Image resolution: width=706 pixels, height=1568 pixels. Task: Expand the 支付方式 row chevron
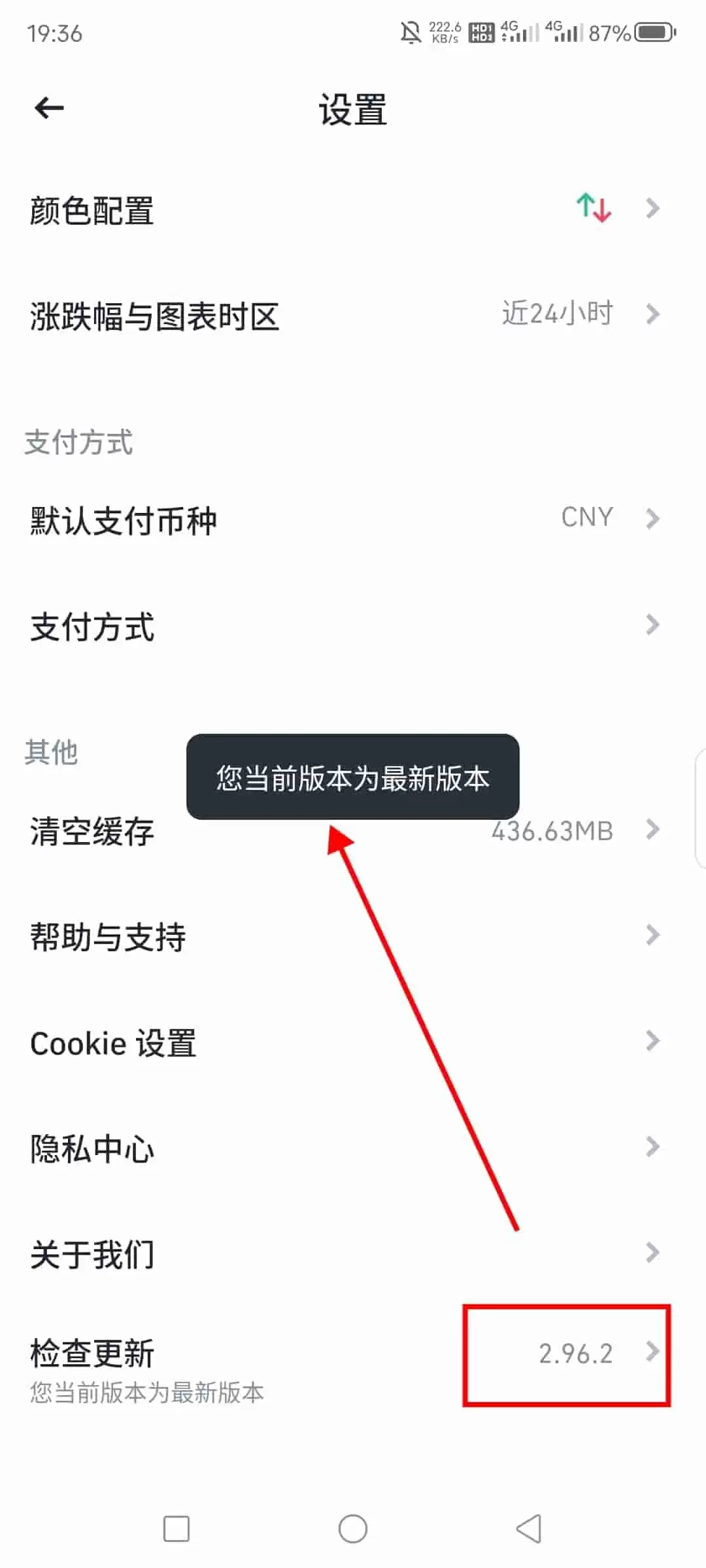point(652,626)
